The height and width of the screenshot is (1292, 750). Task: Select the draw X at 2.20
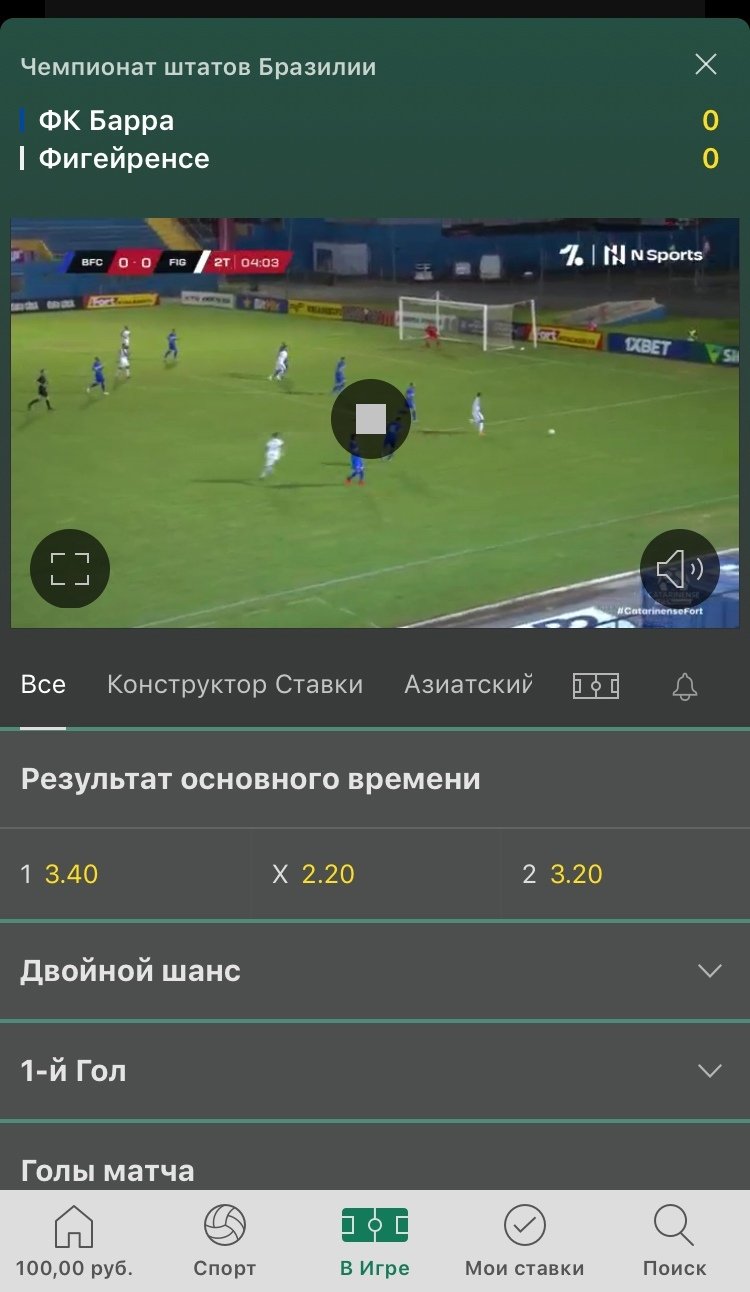tap(375, 874)
